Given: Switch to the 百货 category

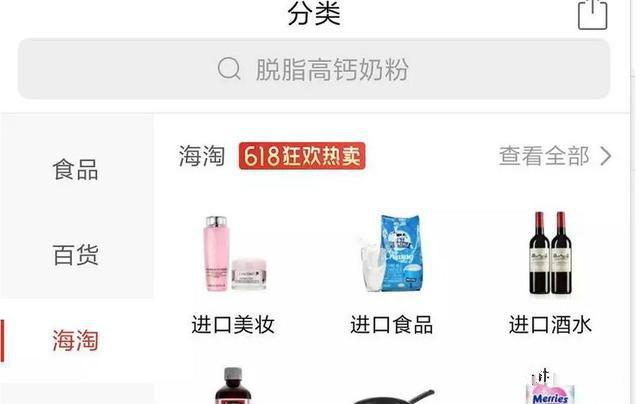Looking at the screenshot, I should coord(76,254).
